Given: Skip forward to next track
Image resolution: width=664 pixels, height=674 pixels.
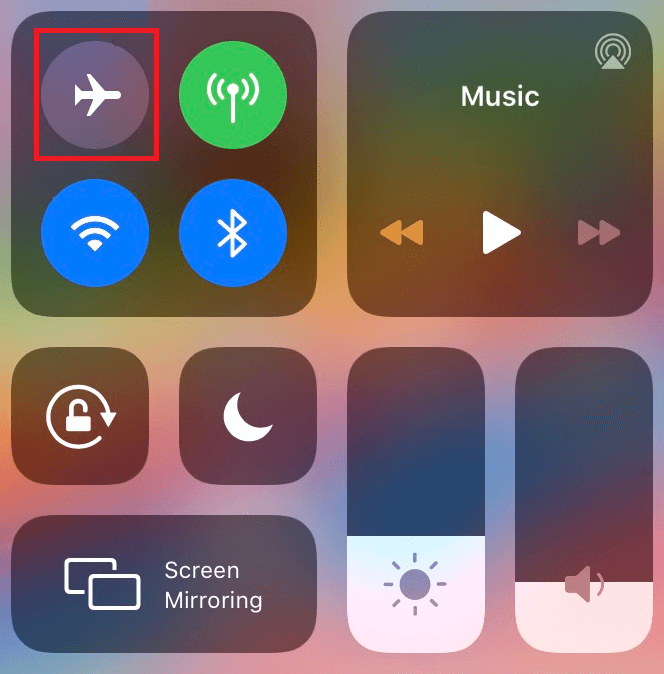Looking at the screenshot, I should [599, 233].
